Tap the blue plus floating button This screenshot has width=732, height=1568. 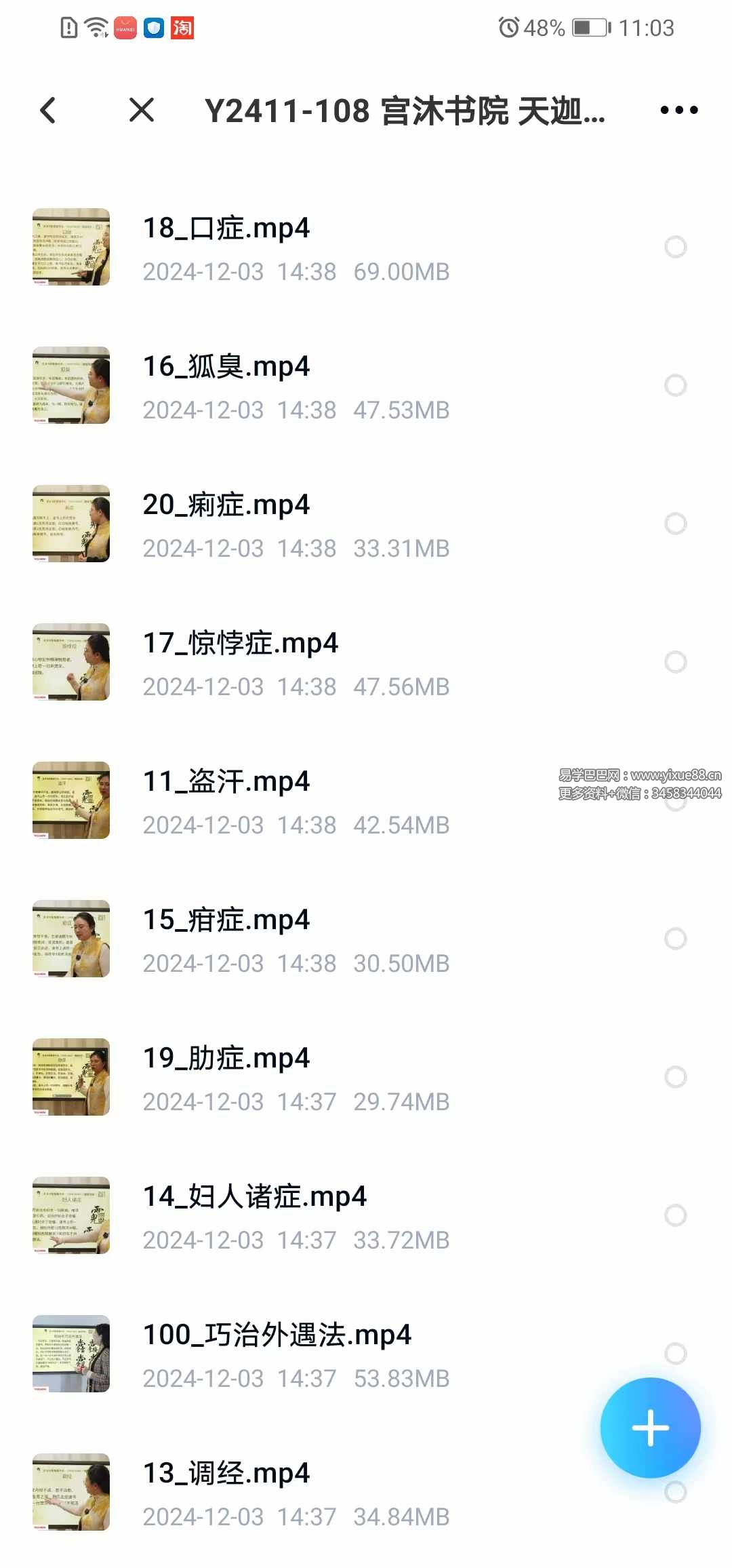pos(650,1428)
